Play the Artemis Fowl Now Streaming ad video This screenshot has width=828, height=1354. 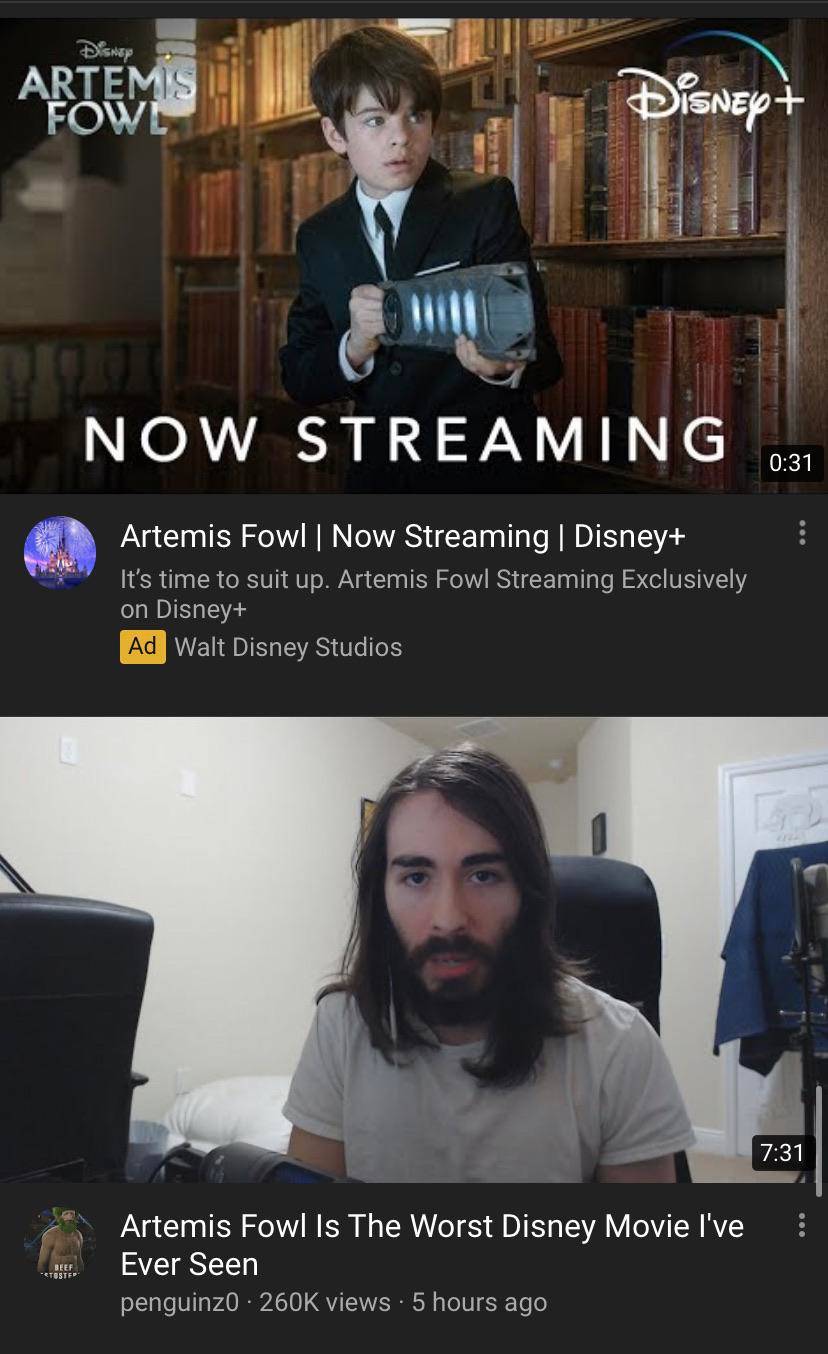point(414,256)
